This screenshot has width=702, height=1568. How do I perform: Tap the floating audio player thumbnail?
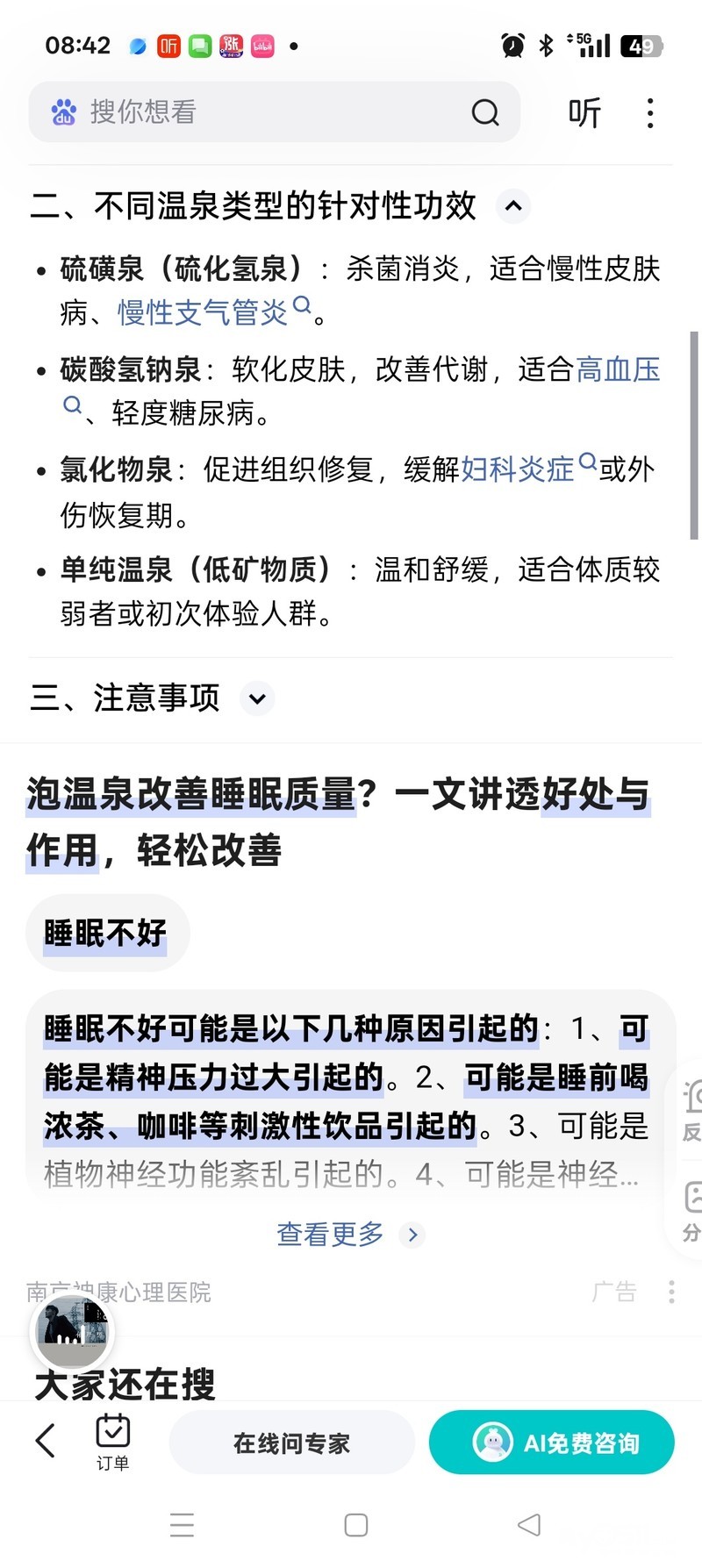pos(73,1330)
